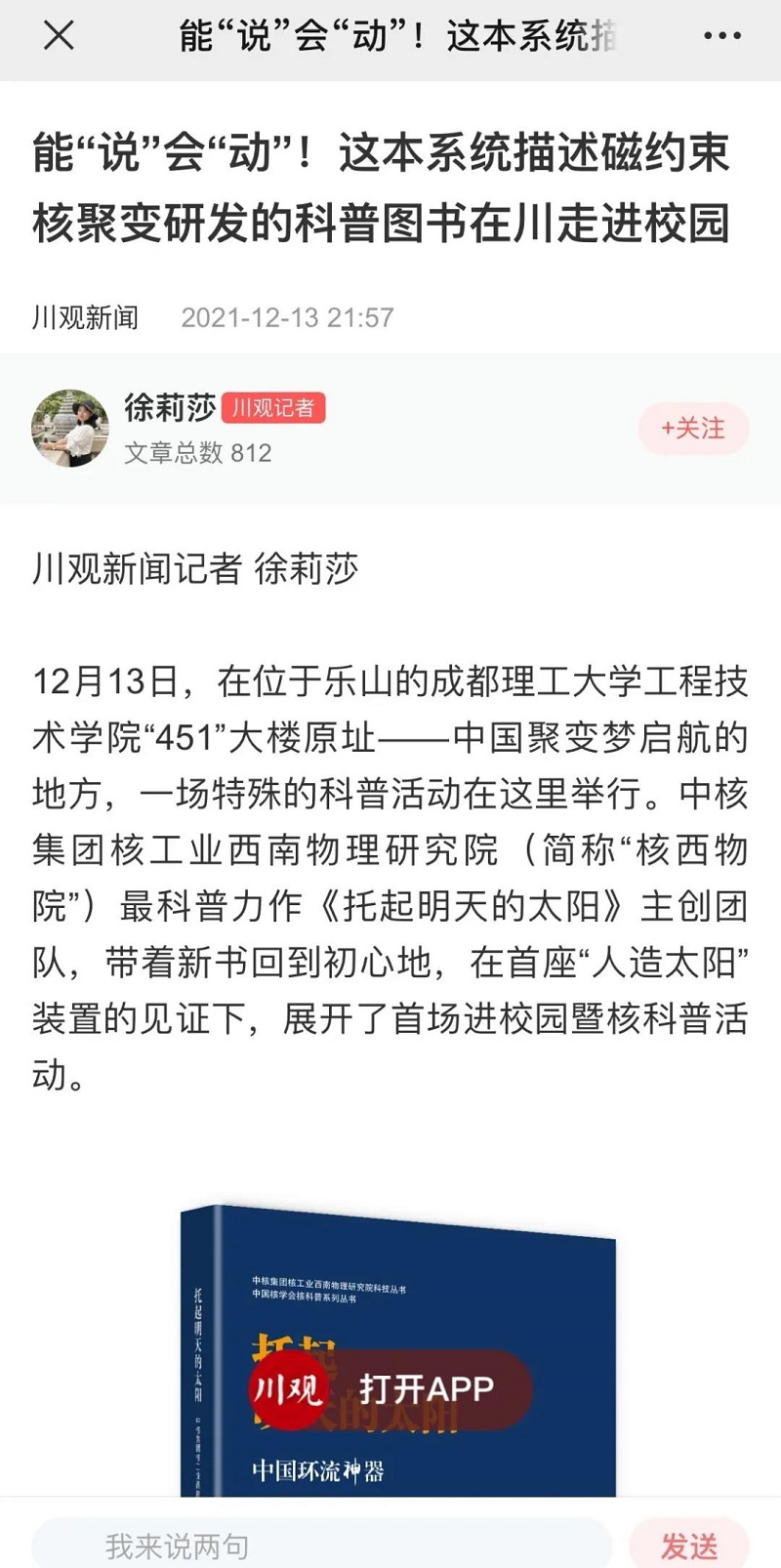
Task: Focus the 我来说两句 comment field
Action: coord(322,1545)
